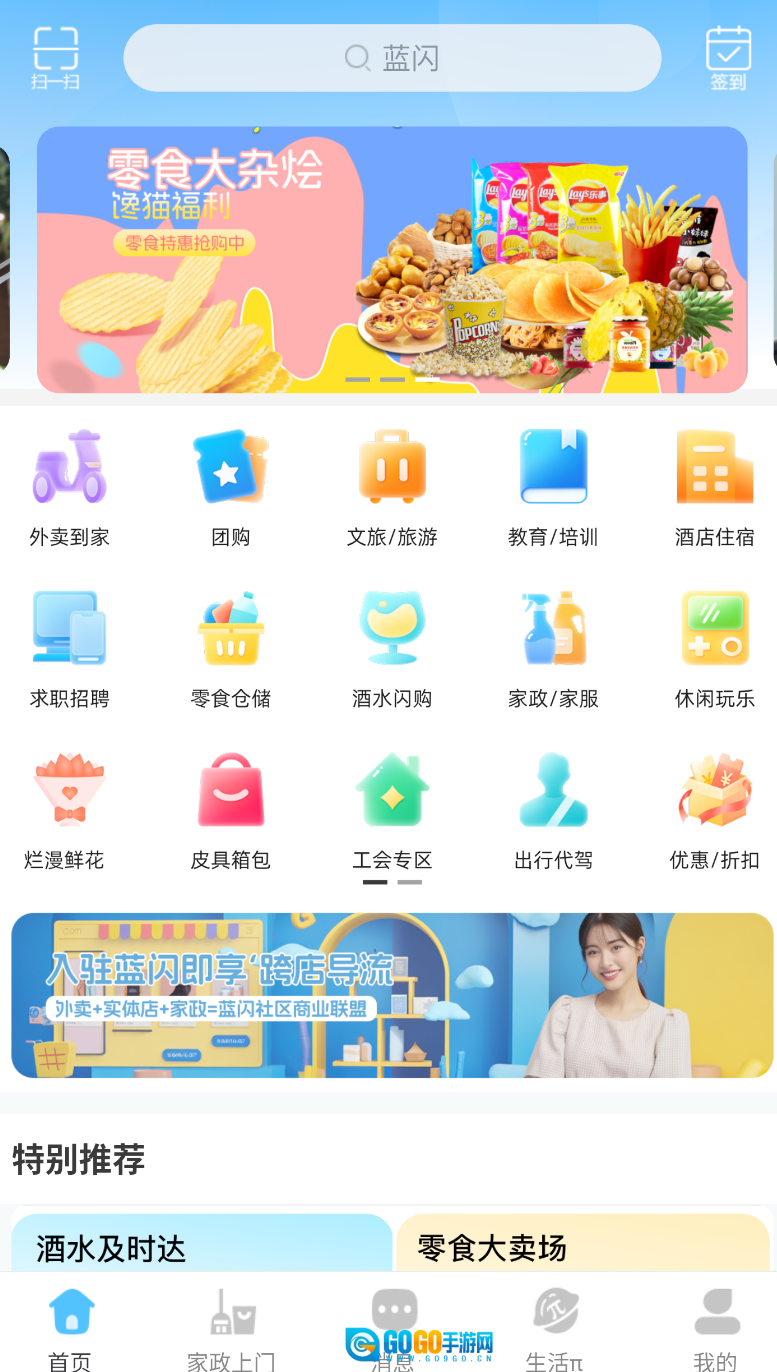Viewport: 777px width, 1372px height.
Task: Switch to the 家政上门 tab
Action: click(x=231, y=1327)
